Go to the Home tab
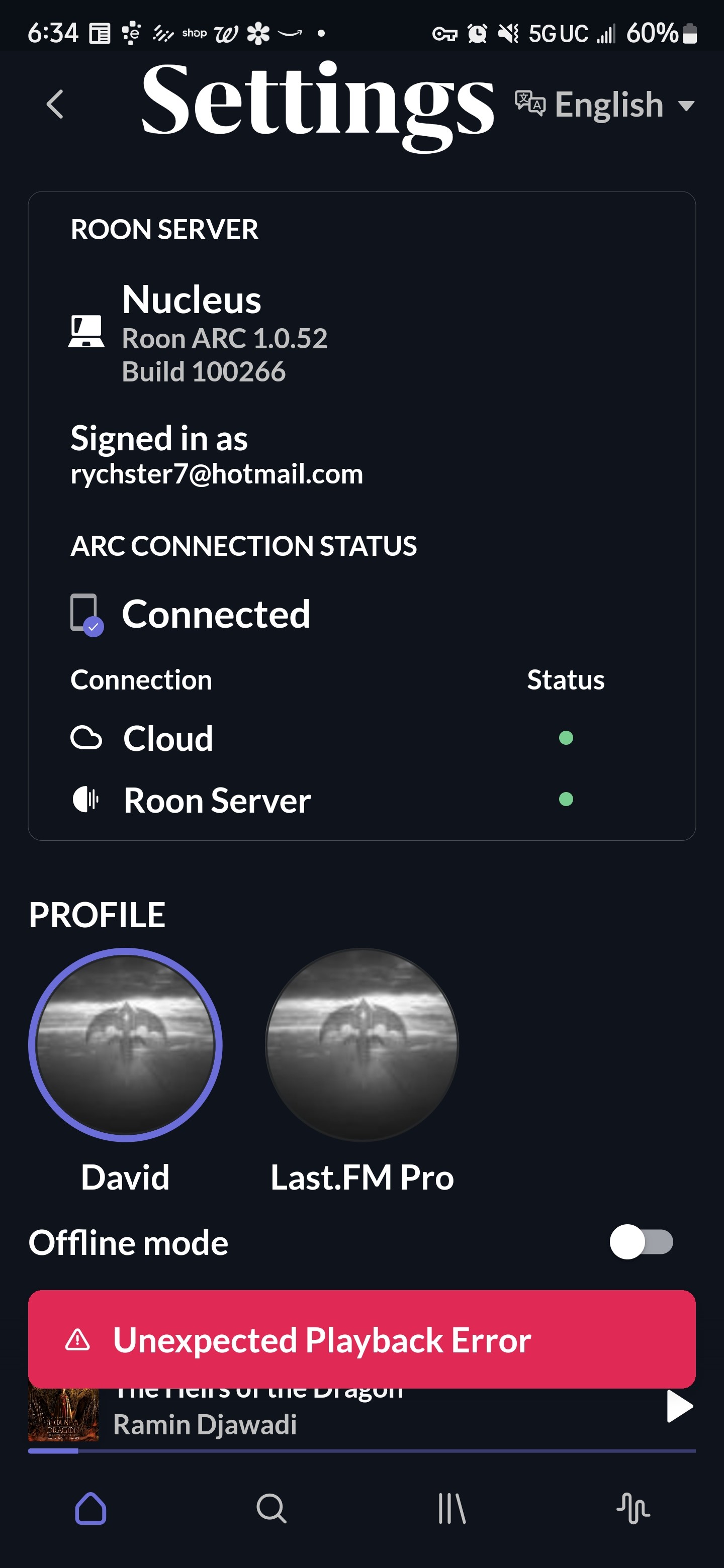724x1568 pixels. [90, 1508]
